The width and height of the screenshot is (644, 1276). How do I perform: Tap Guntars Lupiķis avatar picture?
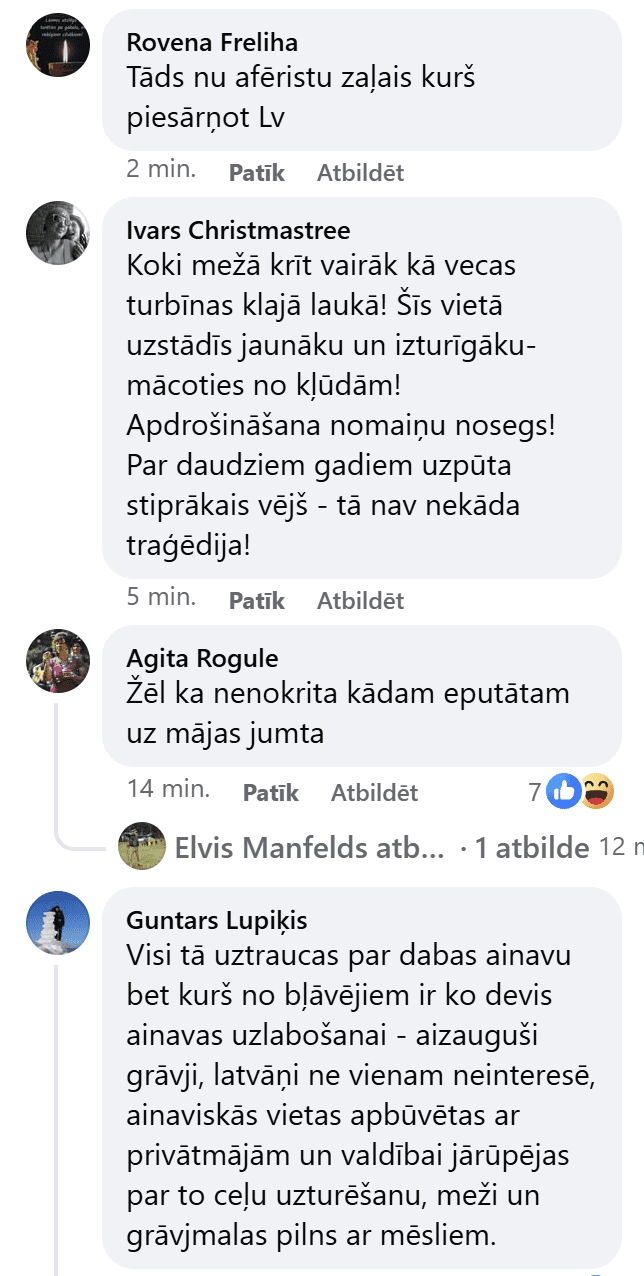[58, 923]
